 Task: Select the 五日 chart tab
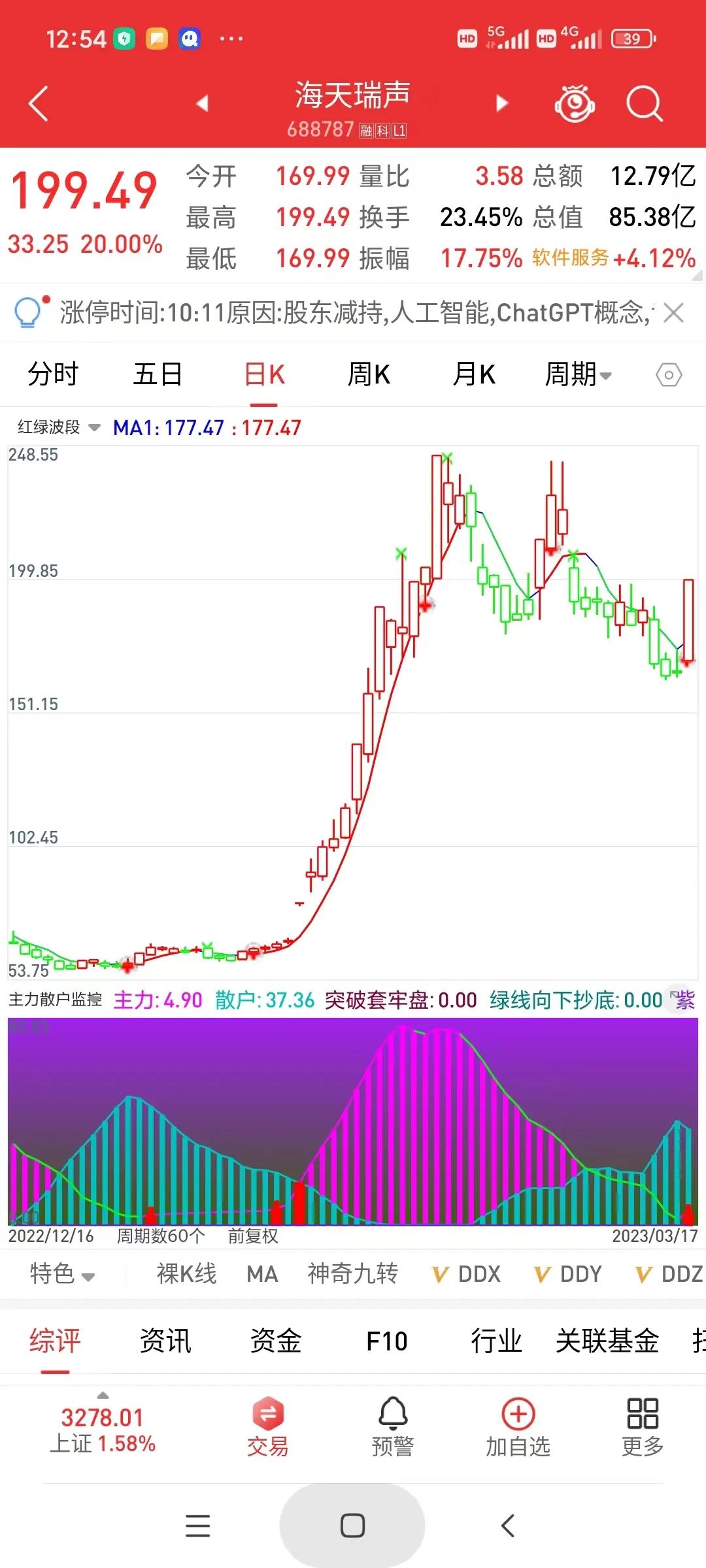[158, 375]
